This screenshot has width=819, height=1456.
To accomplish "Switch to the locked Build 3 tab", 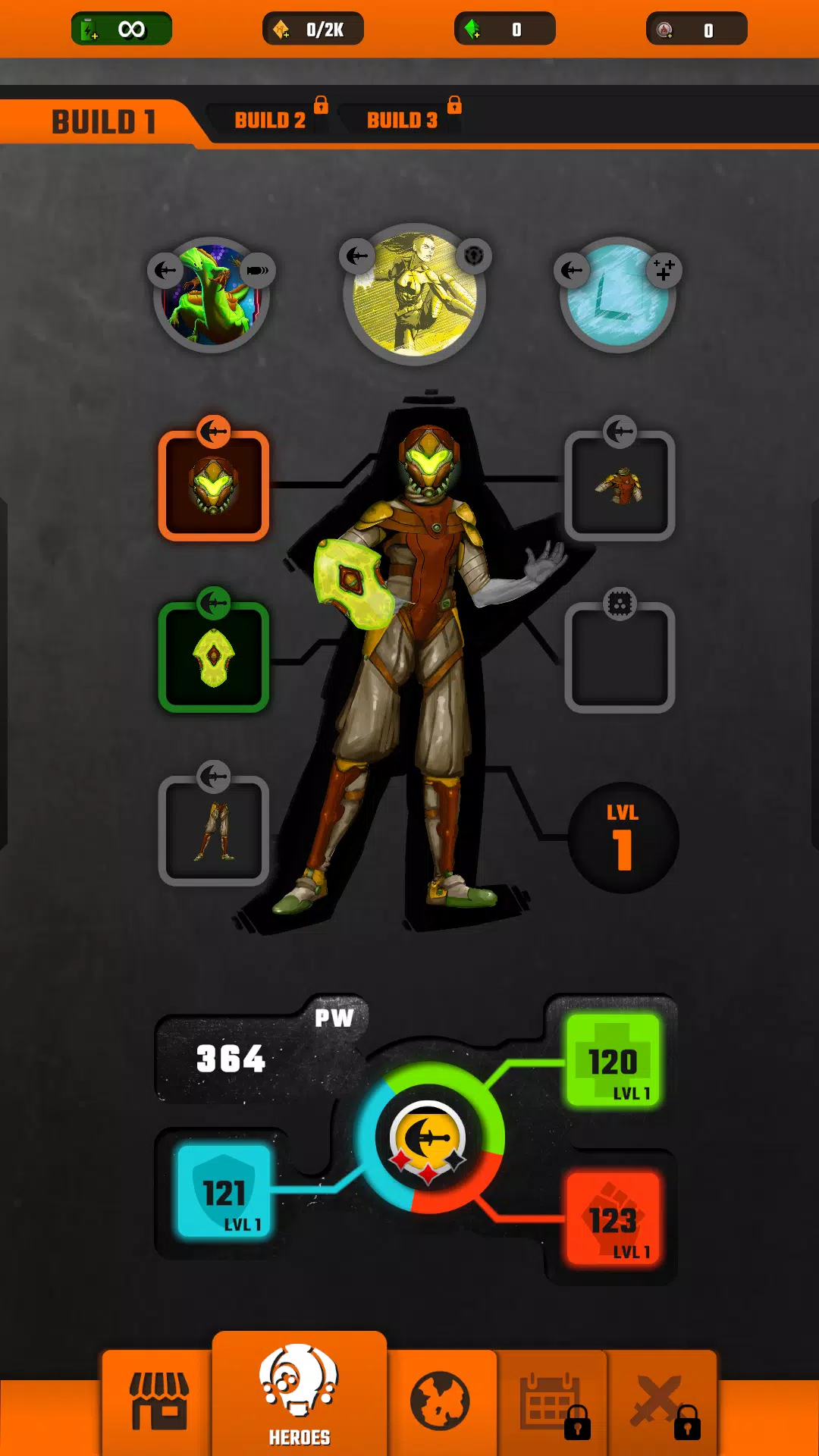I will click(403, 120).
